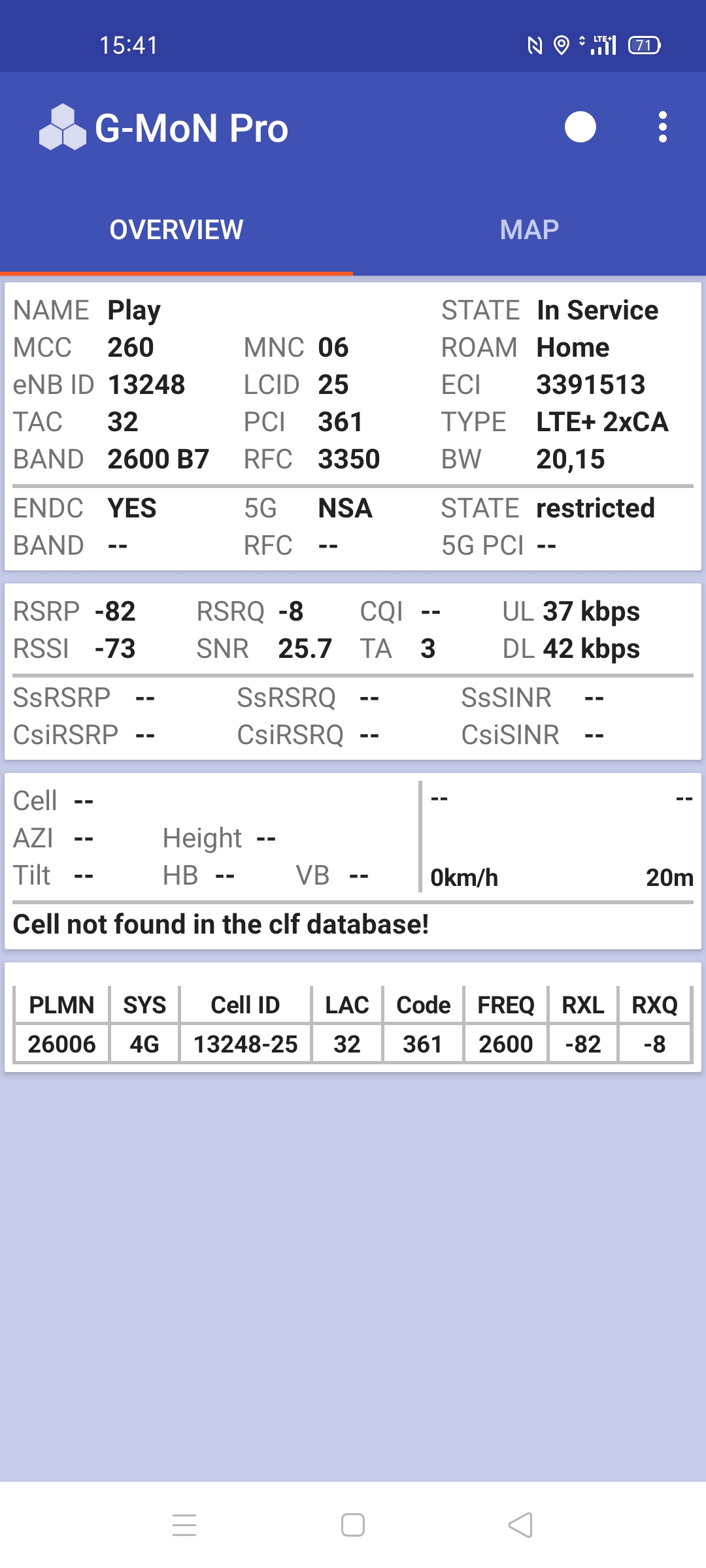Open the three-dot overflow menu
Screen dimensions: 706x1568
[x=662, y=127]
